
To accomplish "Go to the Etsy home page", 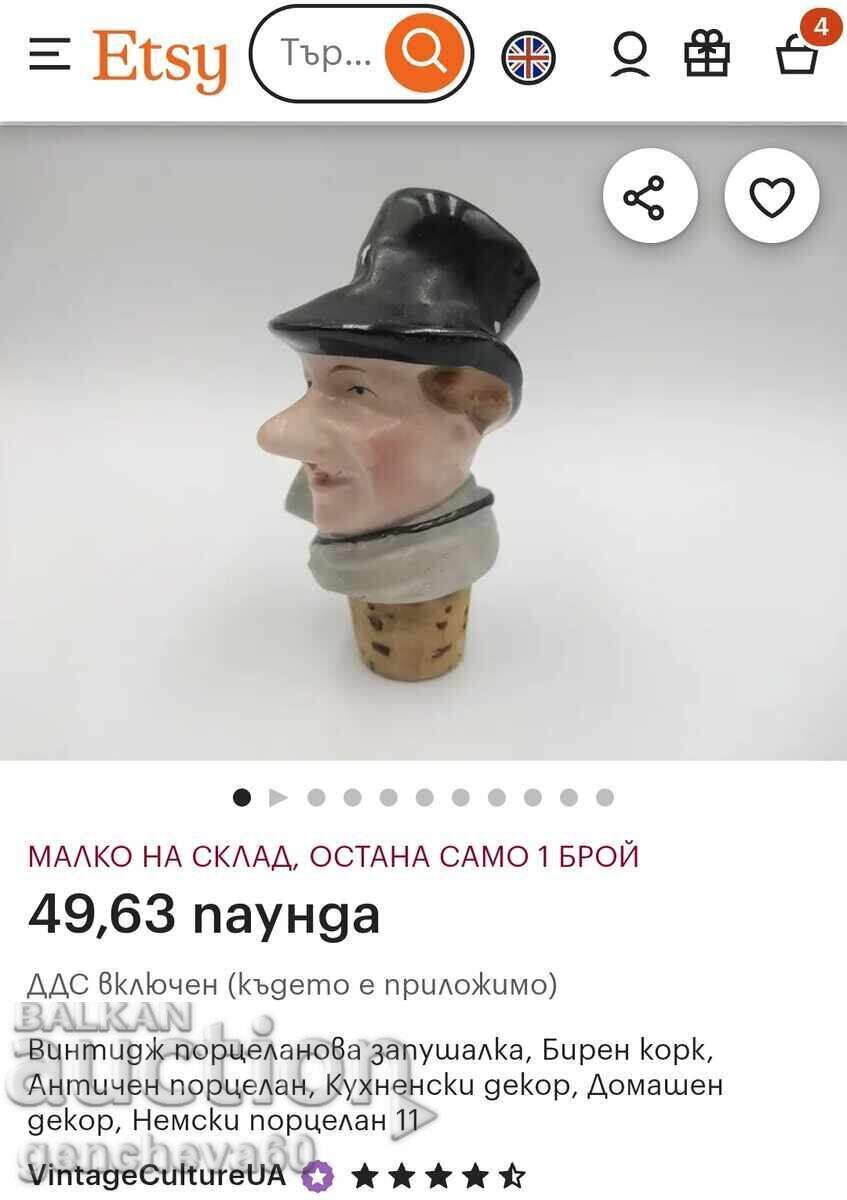I will [x=160, y=57].
